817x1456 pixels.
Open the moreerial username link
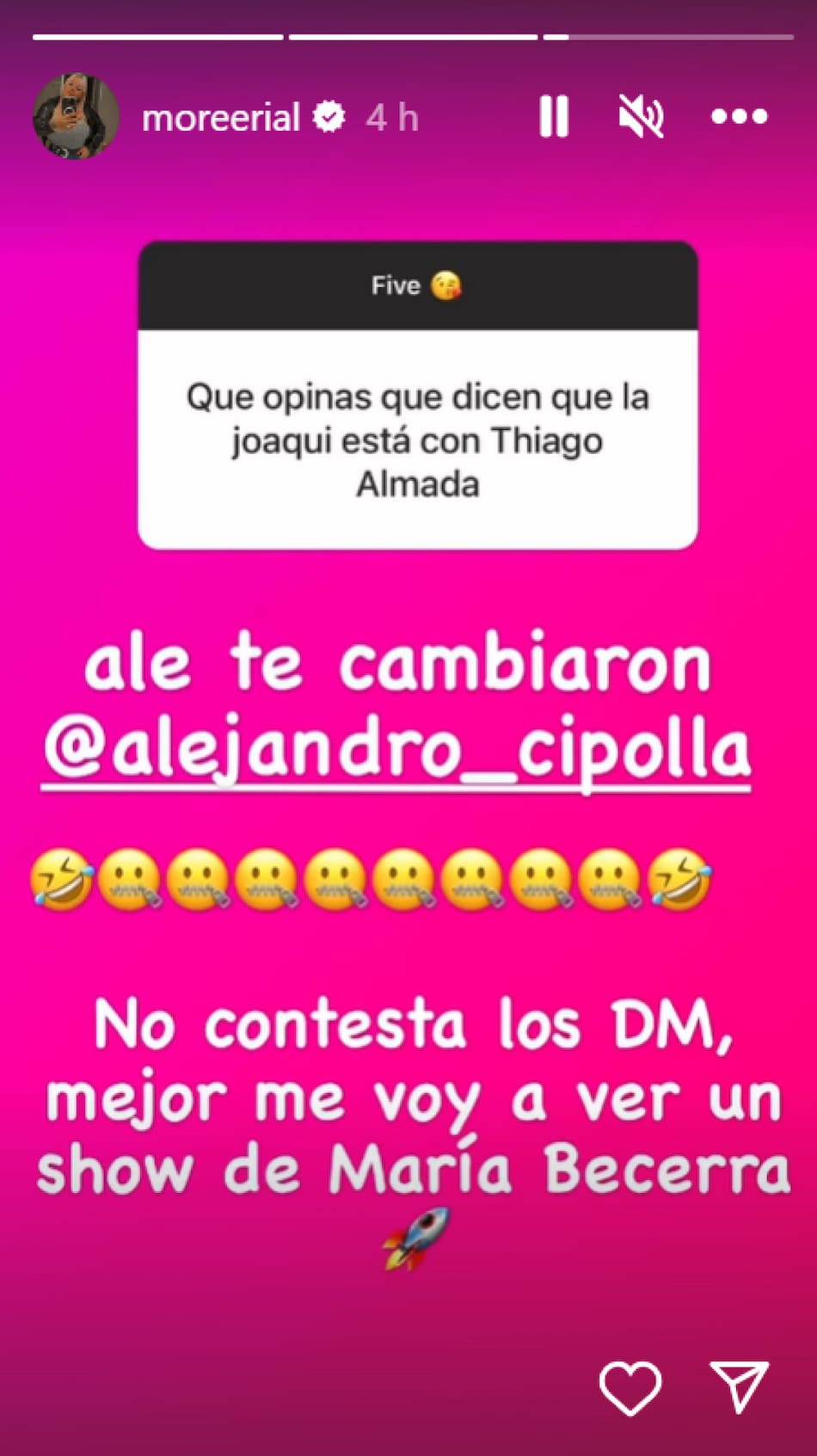coord(220,118)
